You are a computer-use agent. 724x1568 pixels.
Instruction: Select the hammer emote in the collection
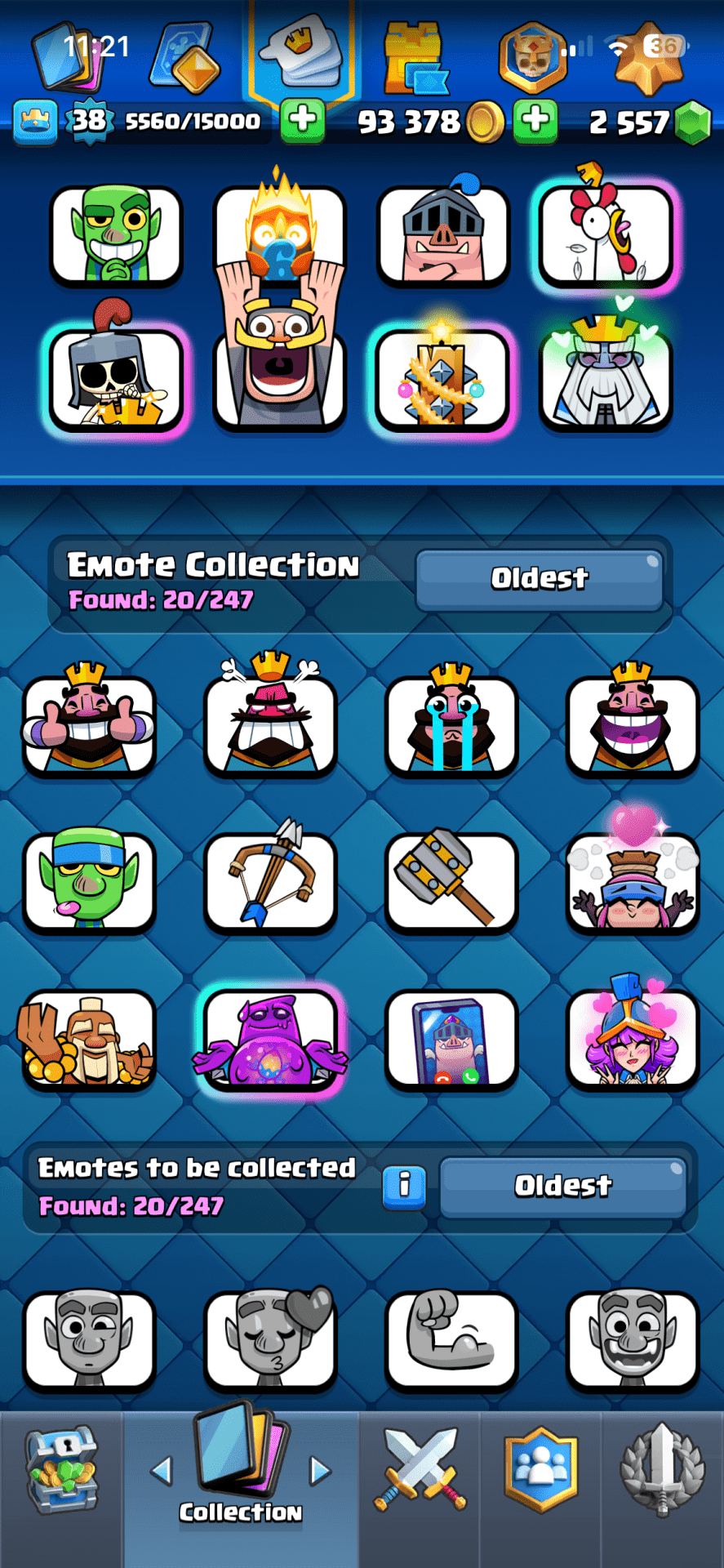(x=451, y=880)
